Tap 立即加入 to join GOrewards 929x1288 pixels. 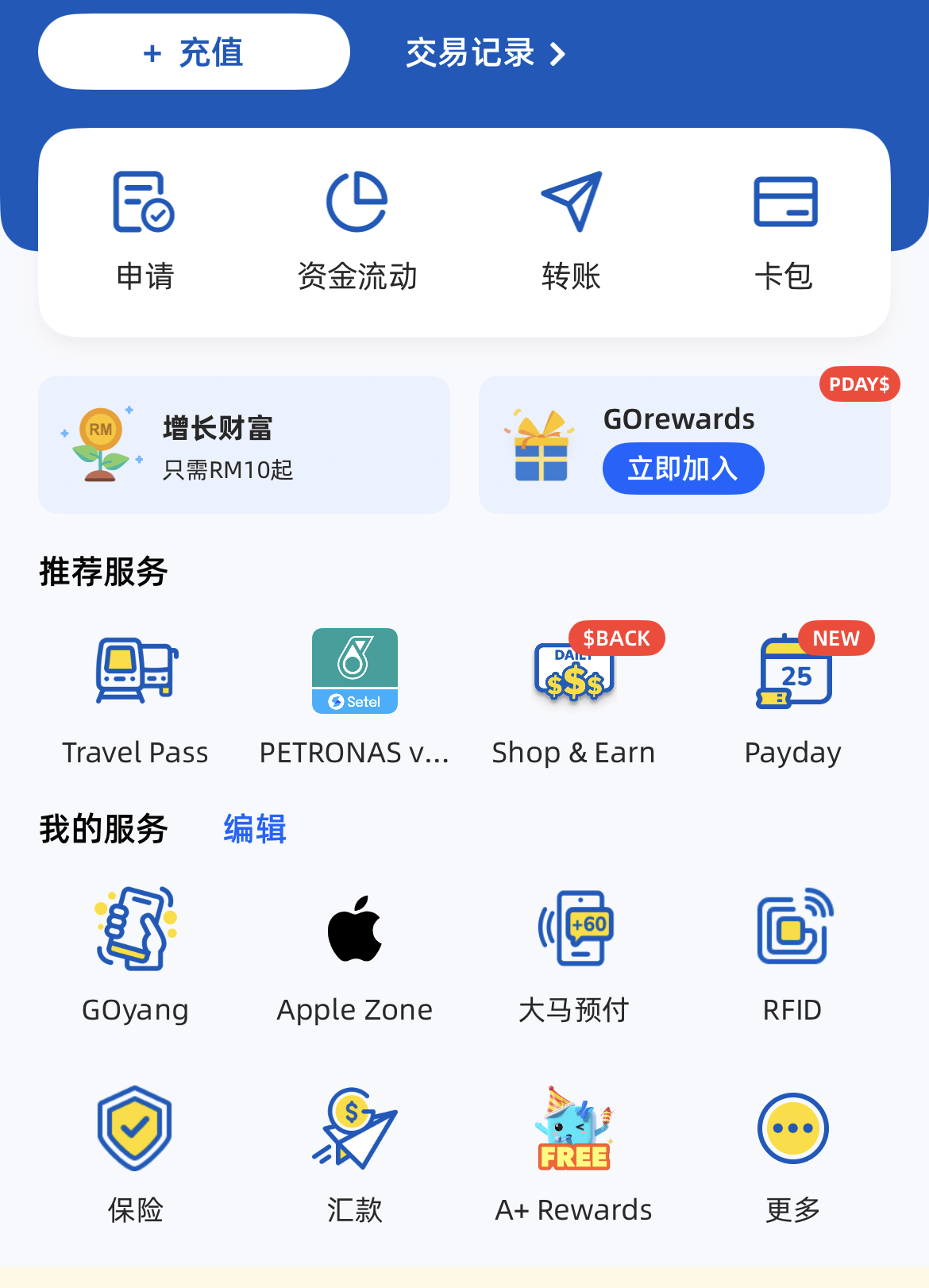click(683, 469)
